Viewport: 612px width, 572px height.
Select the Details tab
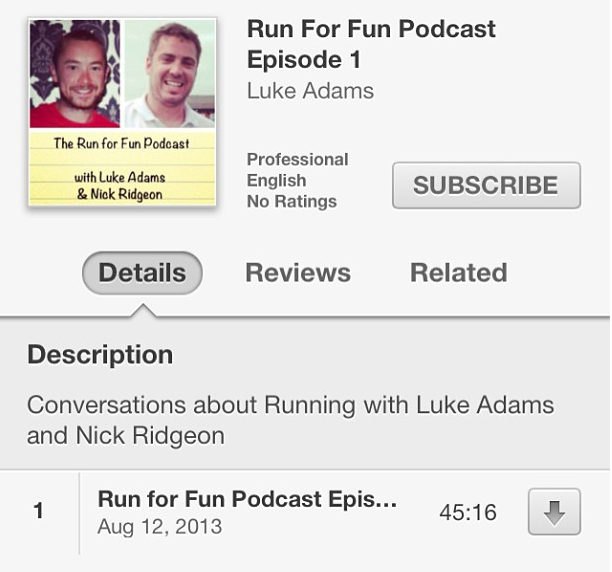pos(142,273)
